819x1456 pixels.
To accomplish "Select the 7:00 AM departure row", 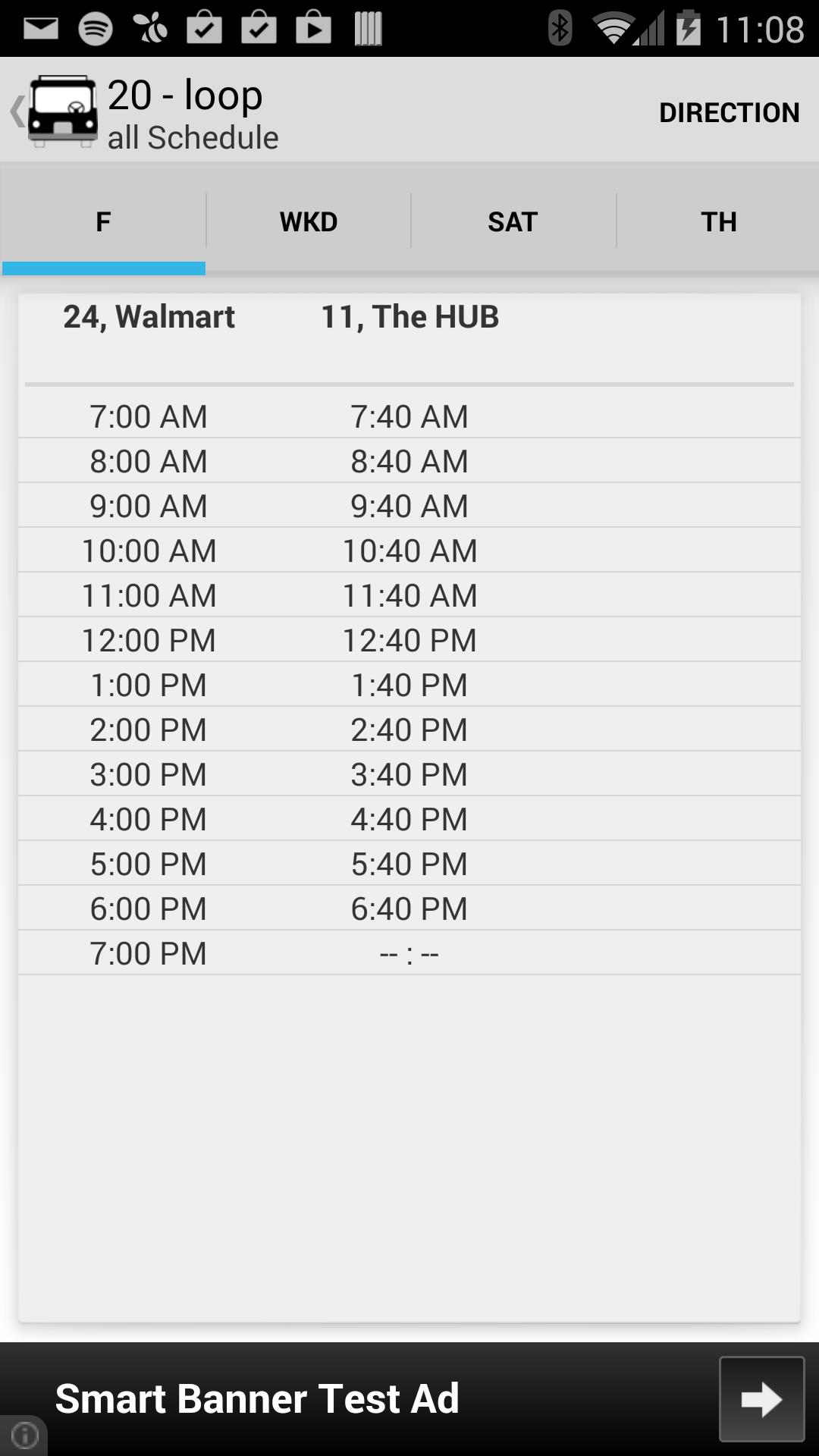I will coord(409,416).
